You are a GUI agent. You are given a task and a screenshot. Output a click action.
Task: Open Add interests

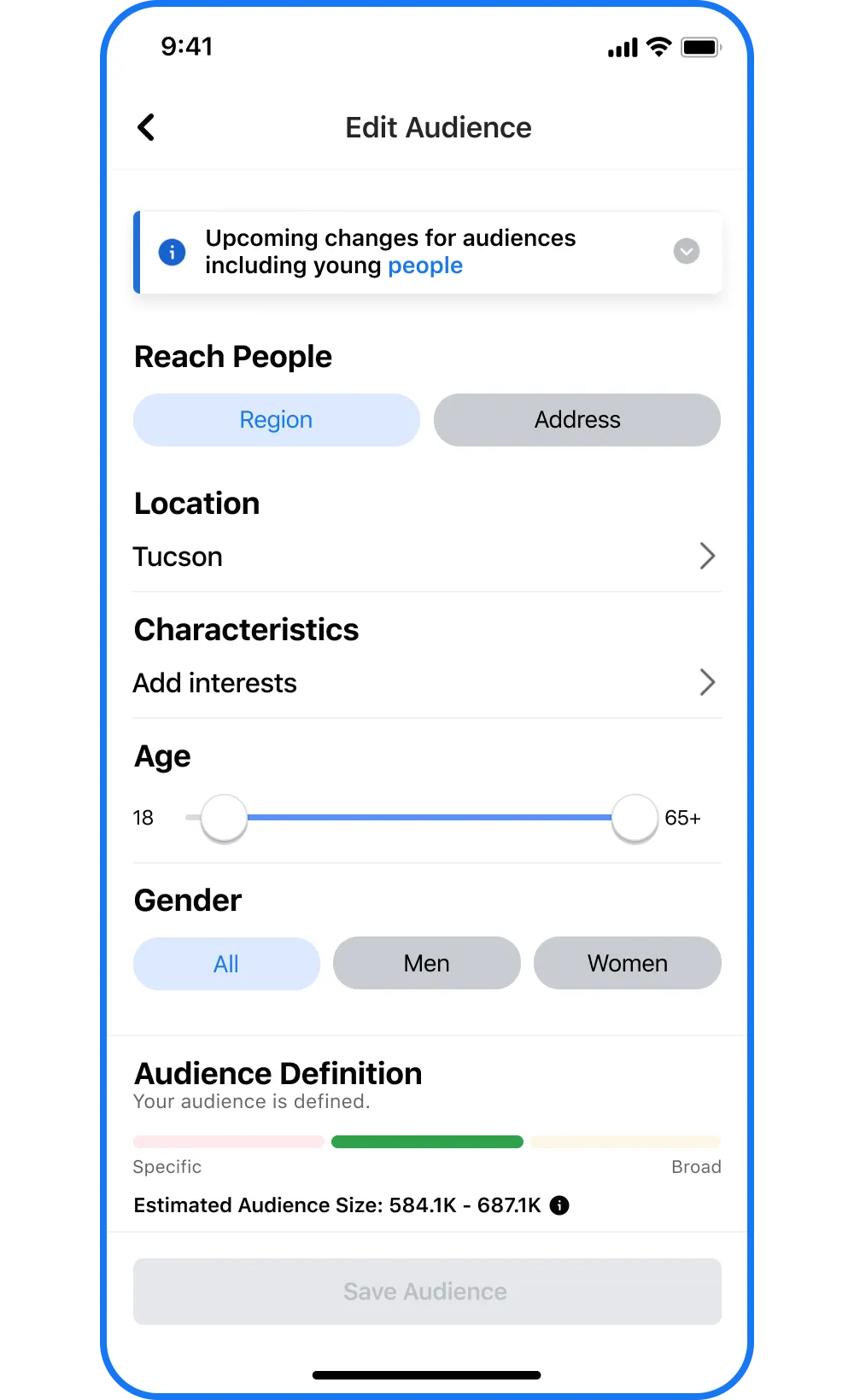427,683
